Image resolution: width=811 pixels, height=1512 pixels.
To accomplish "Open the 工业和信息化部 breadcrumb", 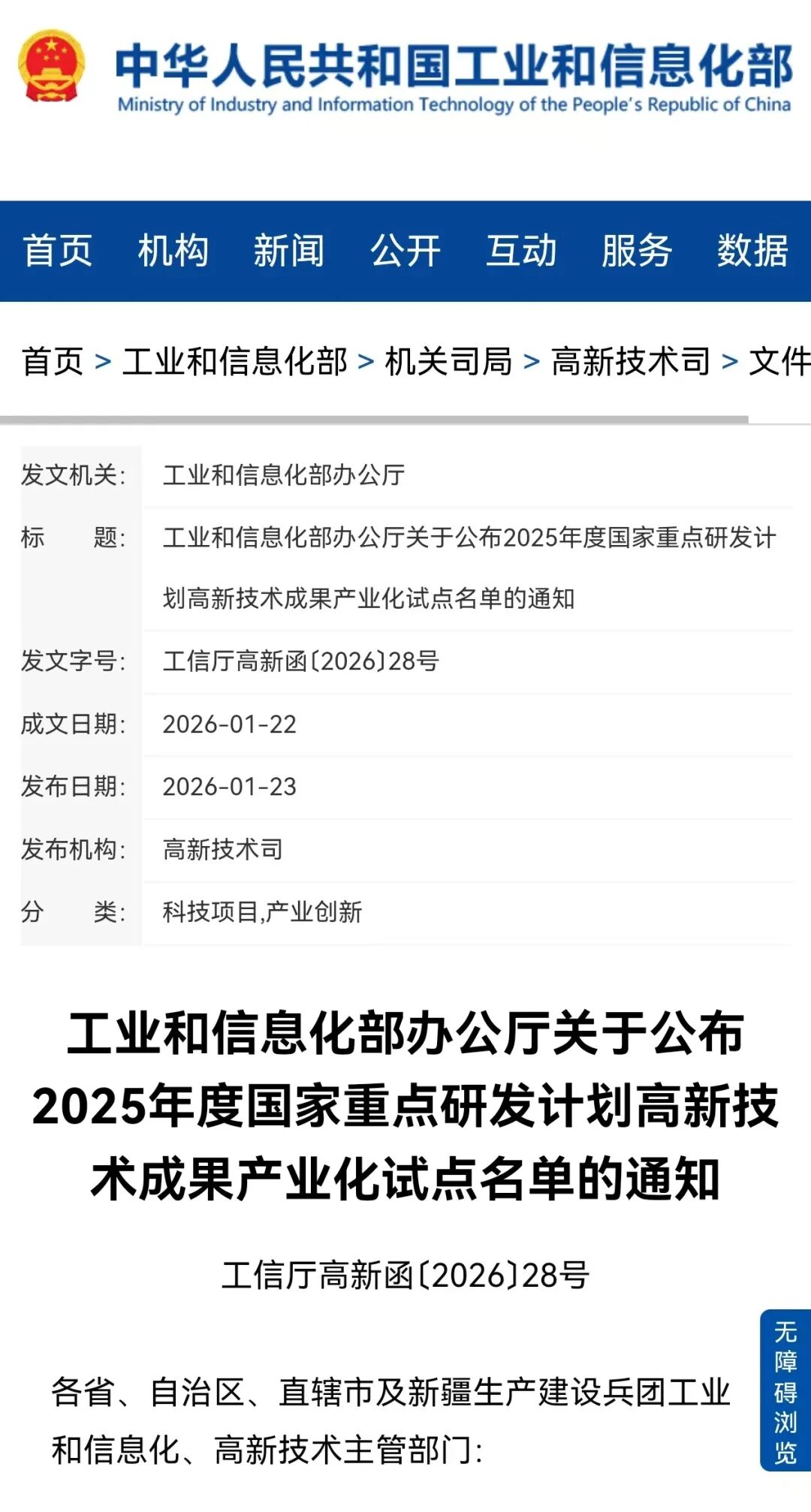I will tap(234, 362).
